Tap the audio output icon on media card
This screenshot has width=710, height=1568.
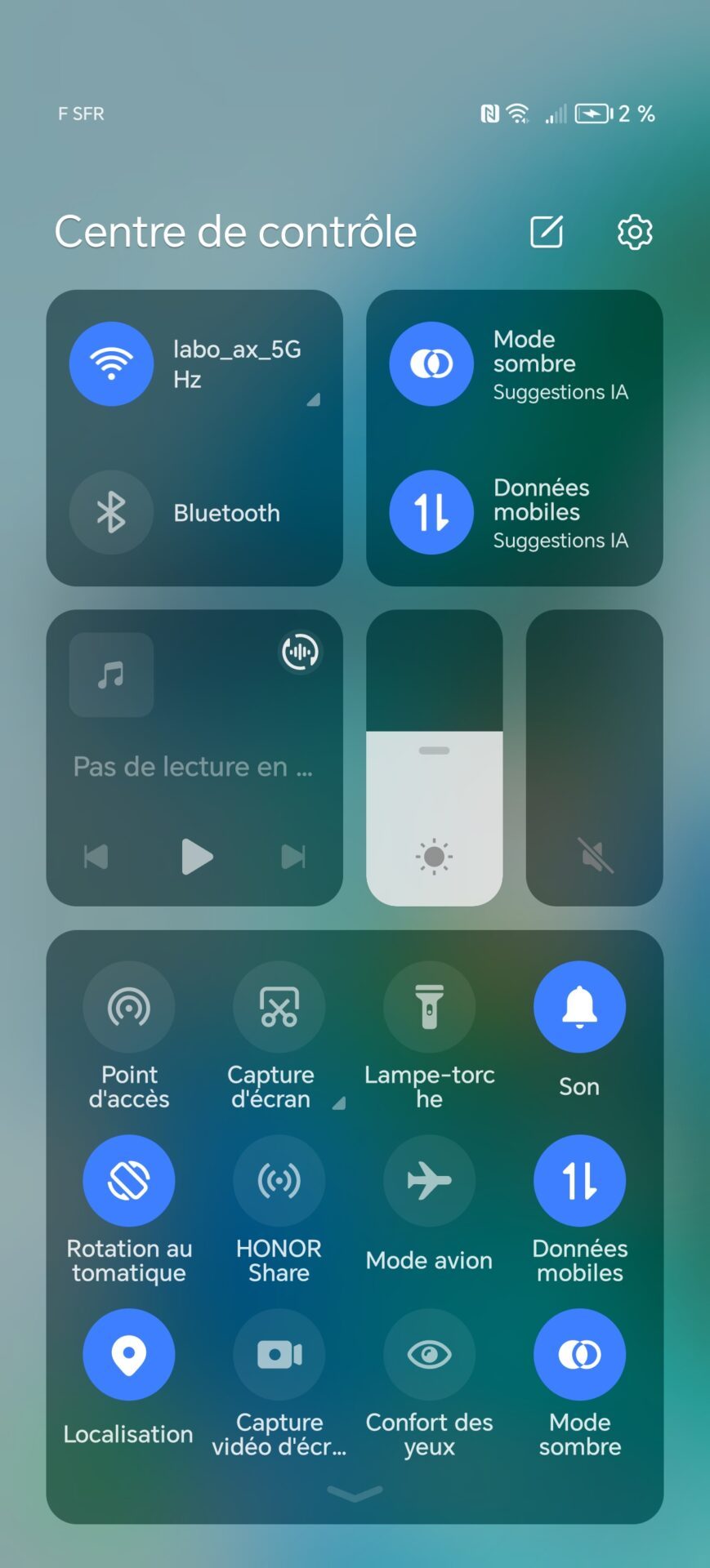click(301, 652)
